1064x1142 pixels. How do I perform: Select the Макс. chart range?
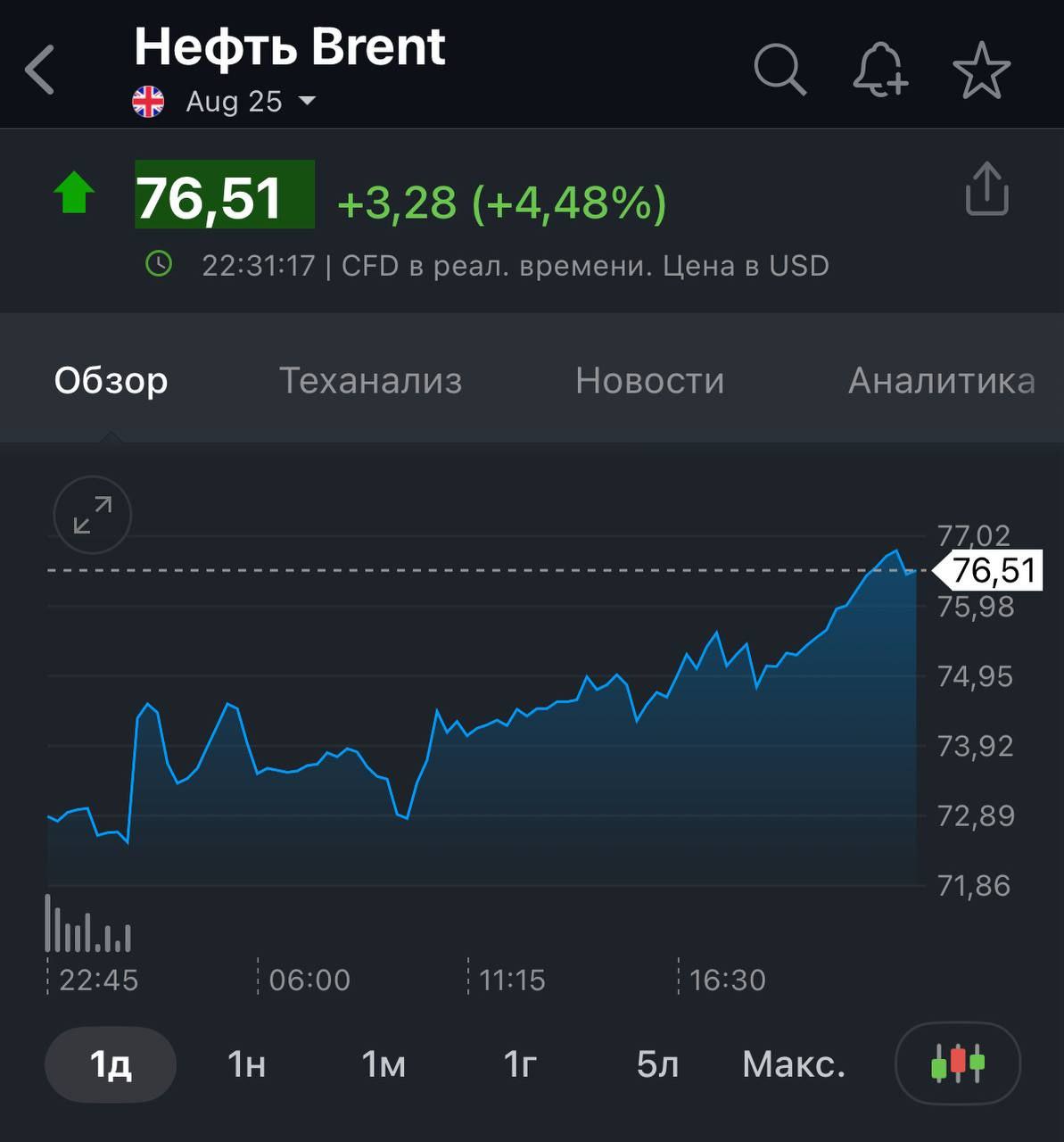tap(794, 1064)
